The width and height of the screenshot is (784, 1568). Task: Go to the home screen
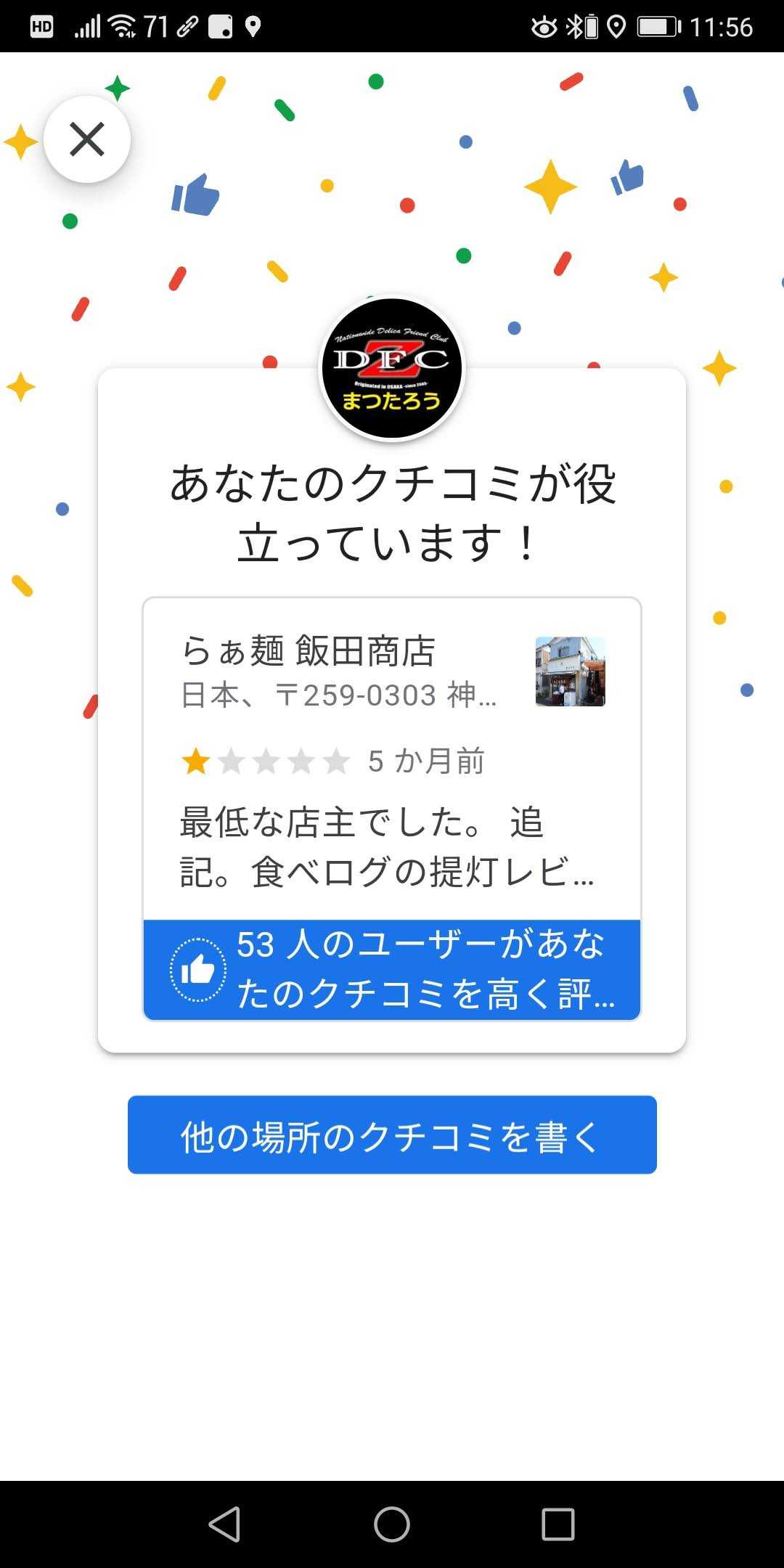point(392,1524)
